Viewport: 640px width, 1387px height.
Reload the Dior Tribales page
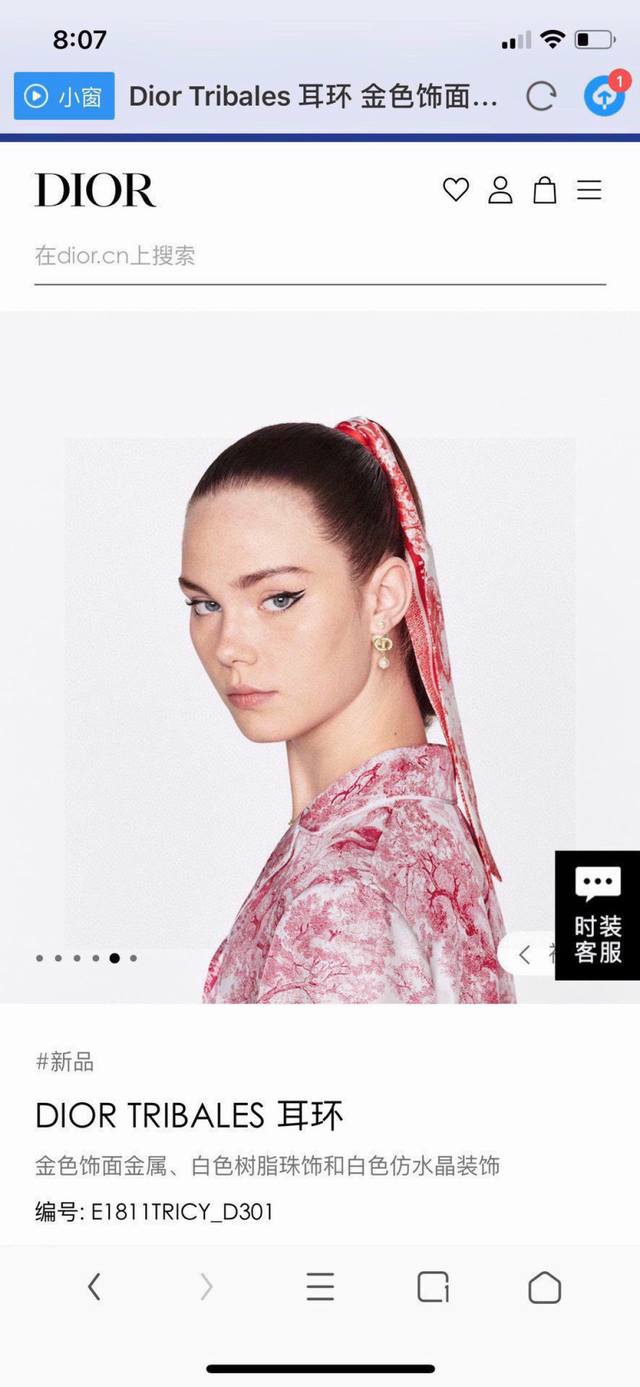(x=541, y=96)
